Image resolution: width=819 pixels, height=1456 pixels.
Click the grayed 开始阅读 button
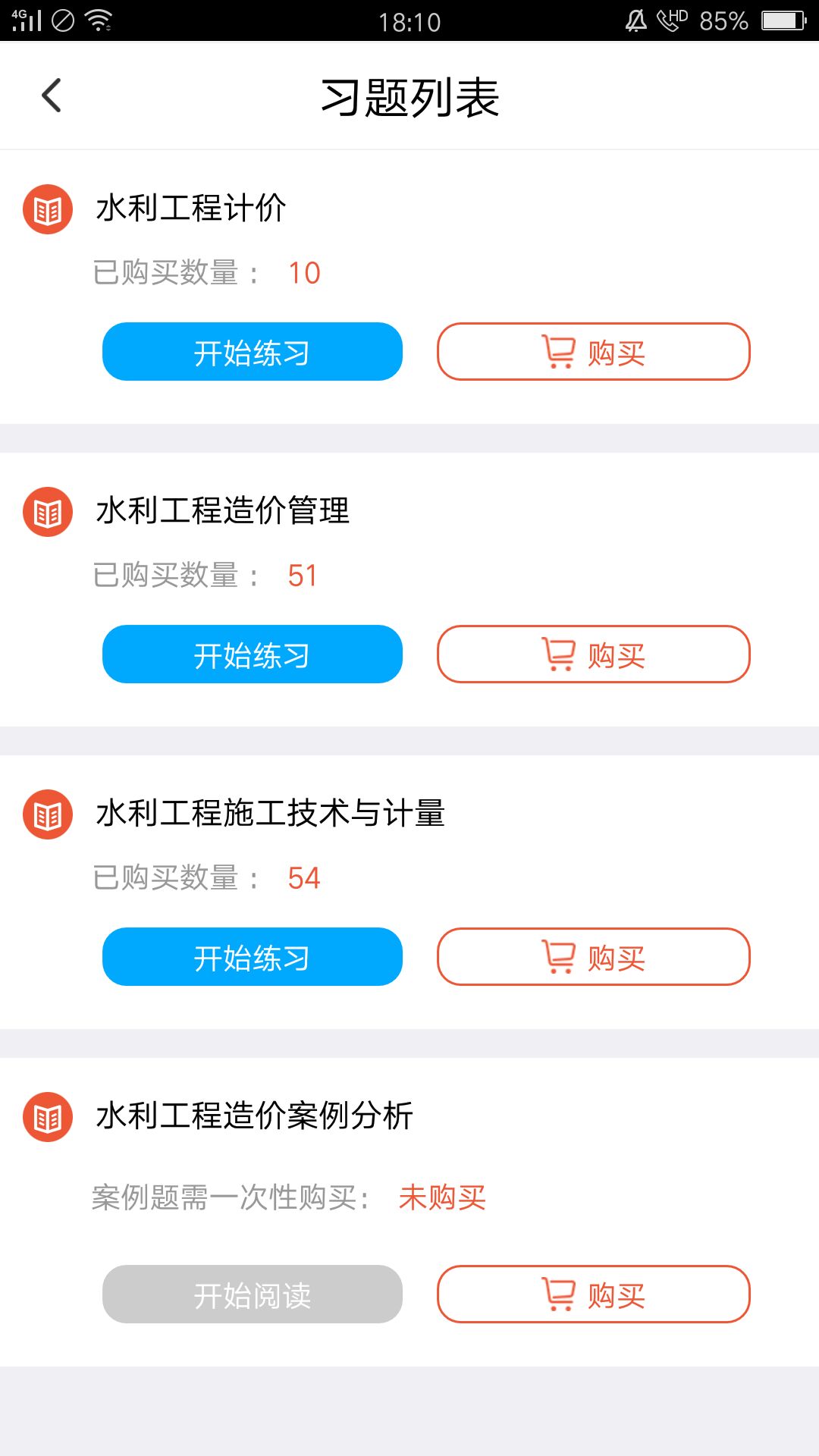pyautogui.click(x=252, y=1294)
